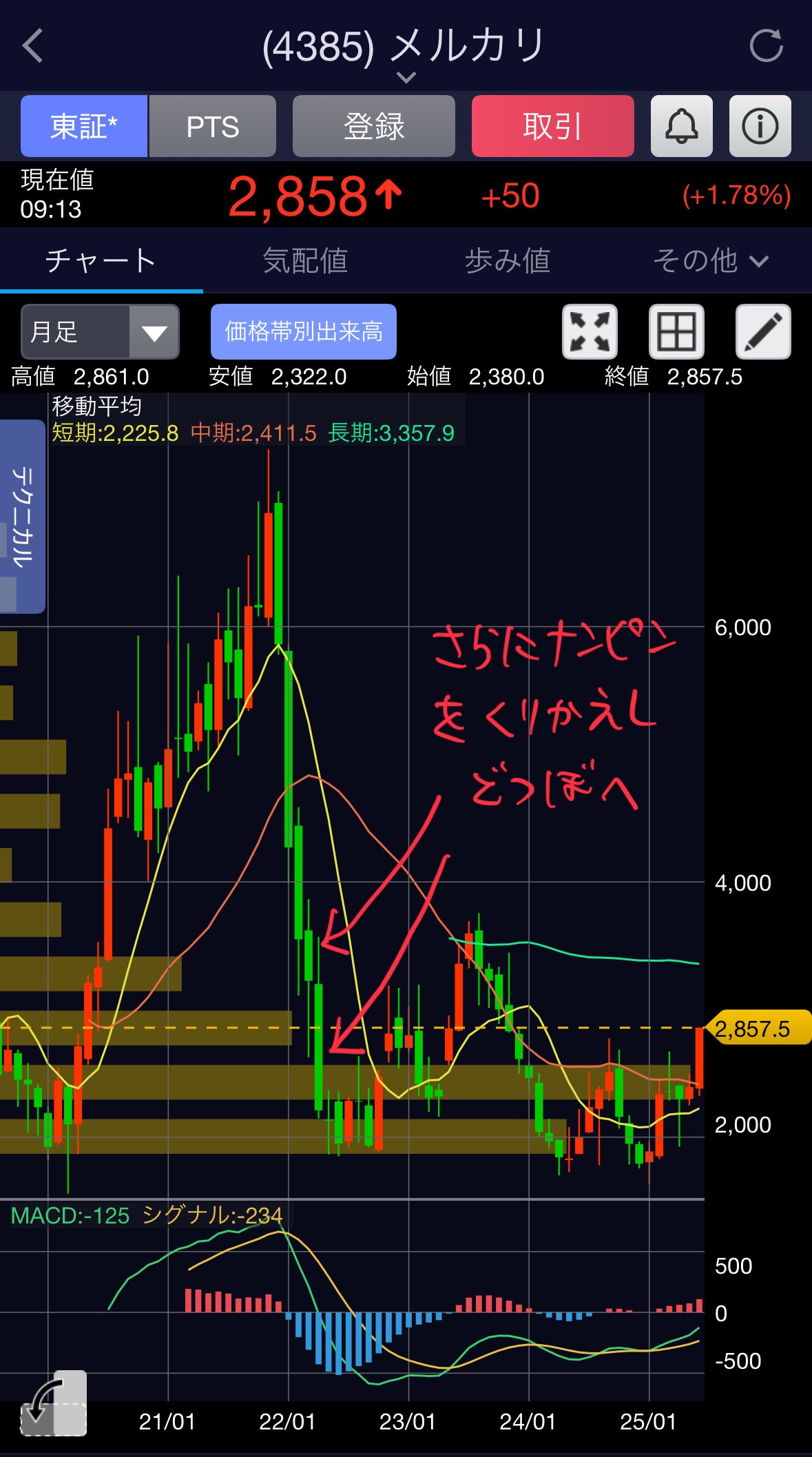Tap the rotate chart icon at bottom-left
Screen dimensions: 812x1457
tap(53, 1403)
